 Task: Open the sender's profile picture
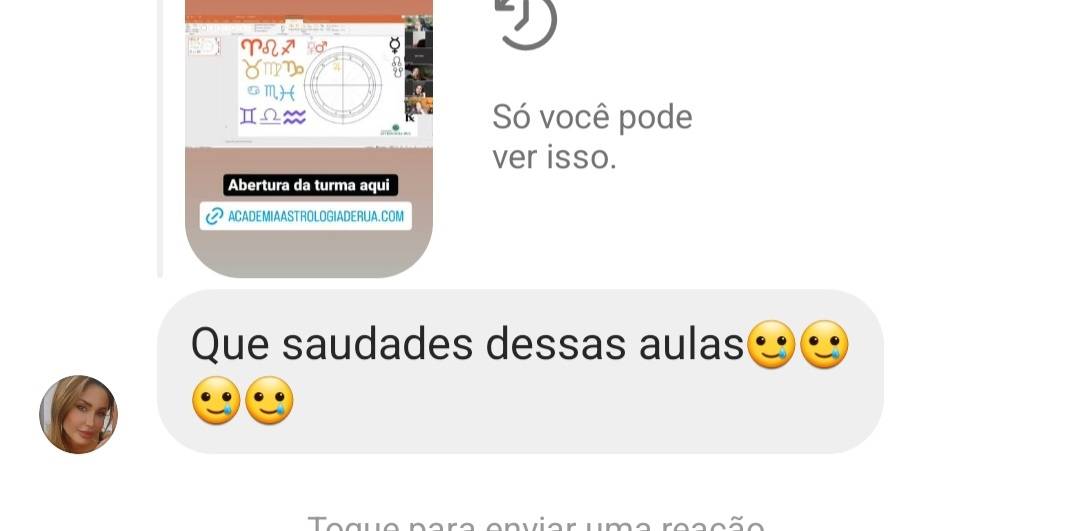(x=78, y=415)
